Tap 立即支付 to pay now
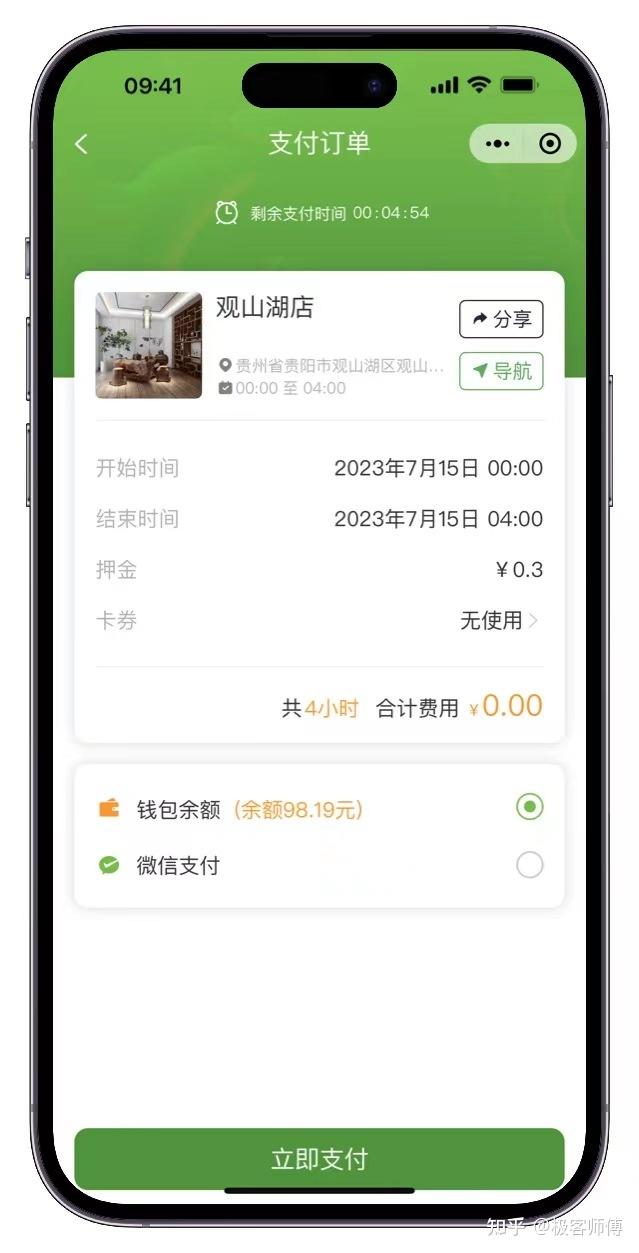Screen dimensions: 639x1253 click(x=319, y=1159)
